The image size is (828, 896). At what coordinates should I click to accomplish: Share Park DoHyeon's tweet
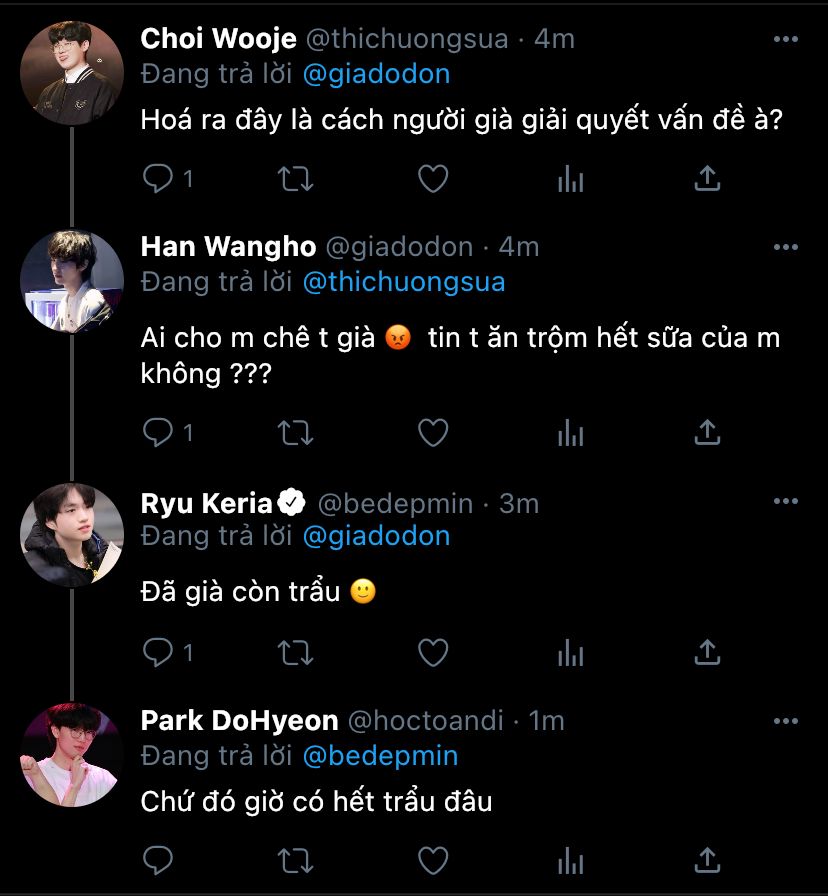(707, 859)
